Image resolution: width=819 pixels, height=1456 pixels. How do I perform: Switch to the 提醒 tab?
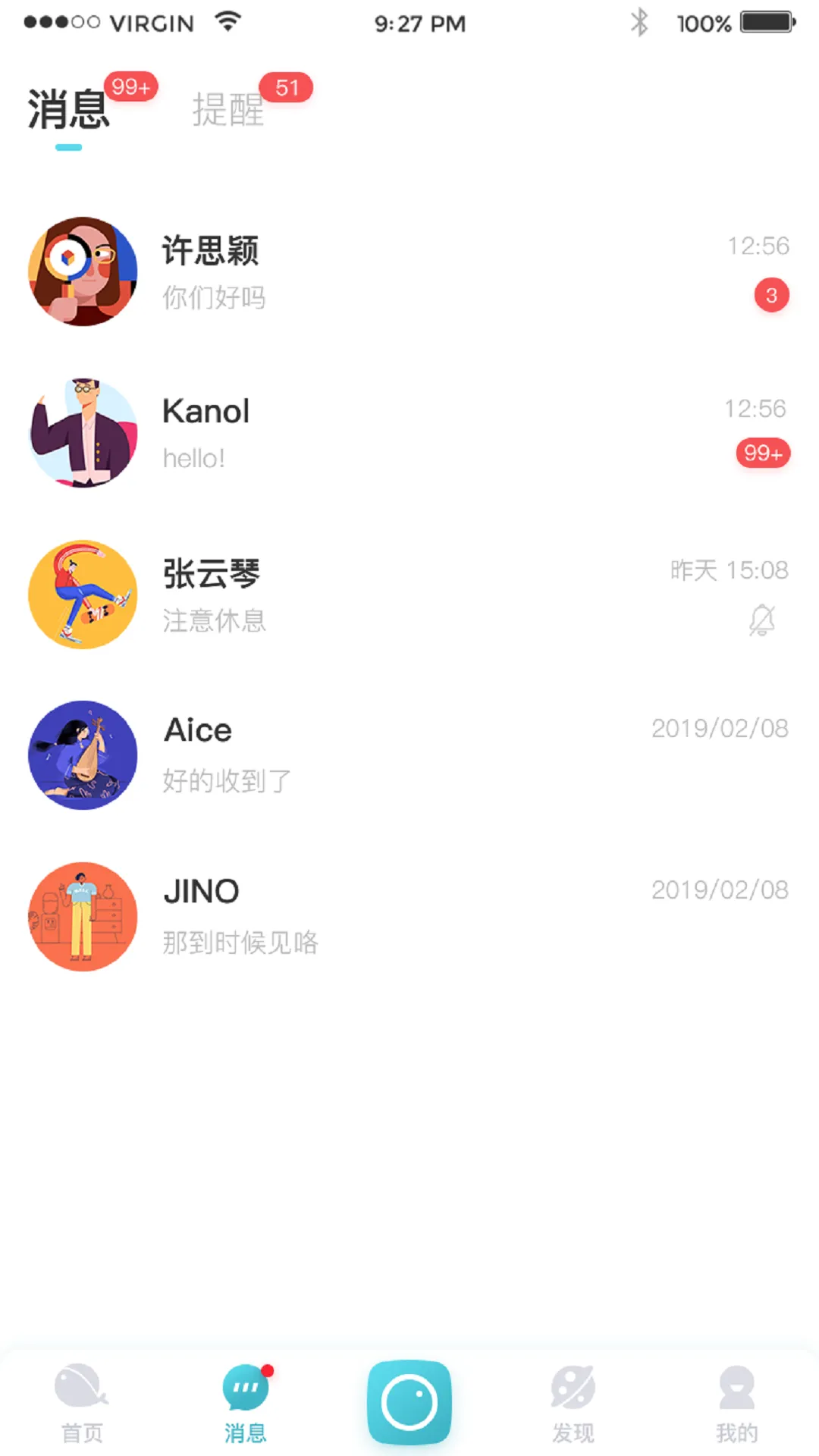(x=227, y=111)
